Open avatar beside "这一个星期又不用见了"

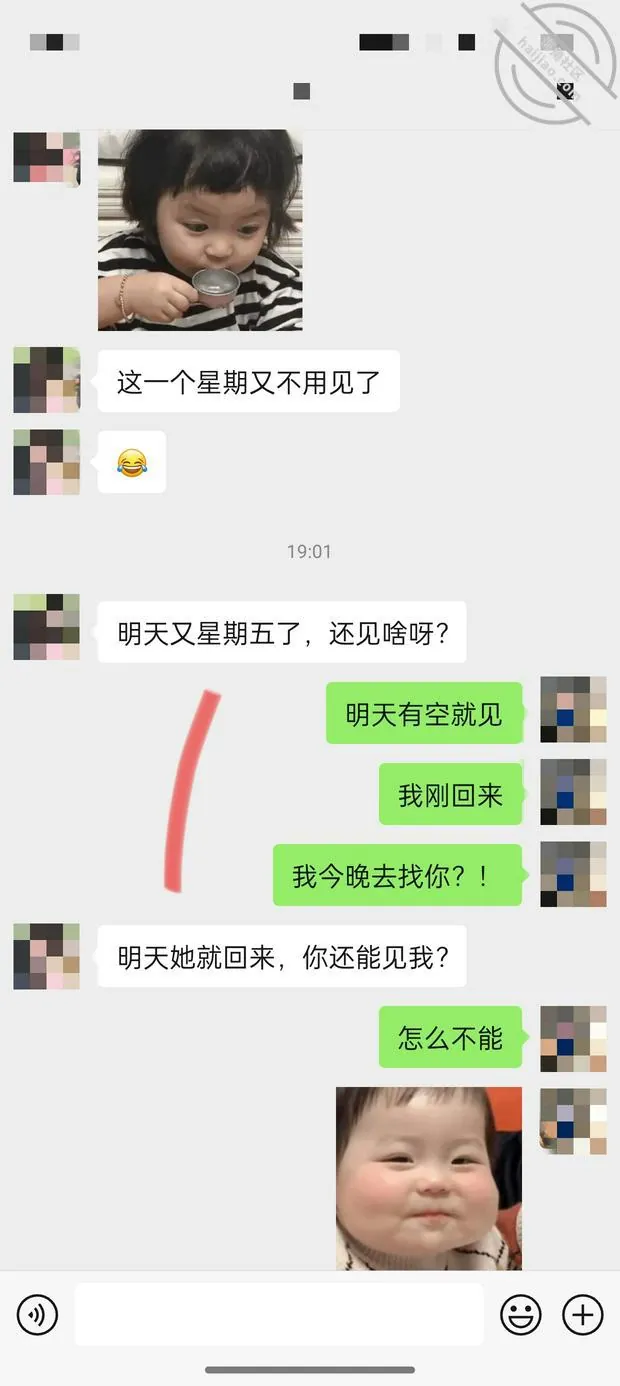[46, 380]
